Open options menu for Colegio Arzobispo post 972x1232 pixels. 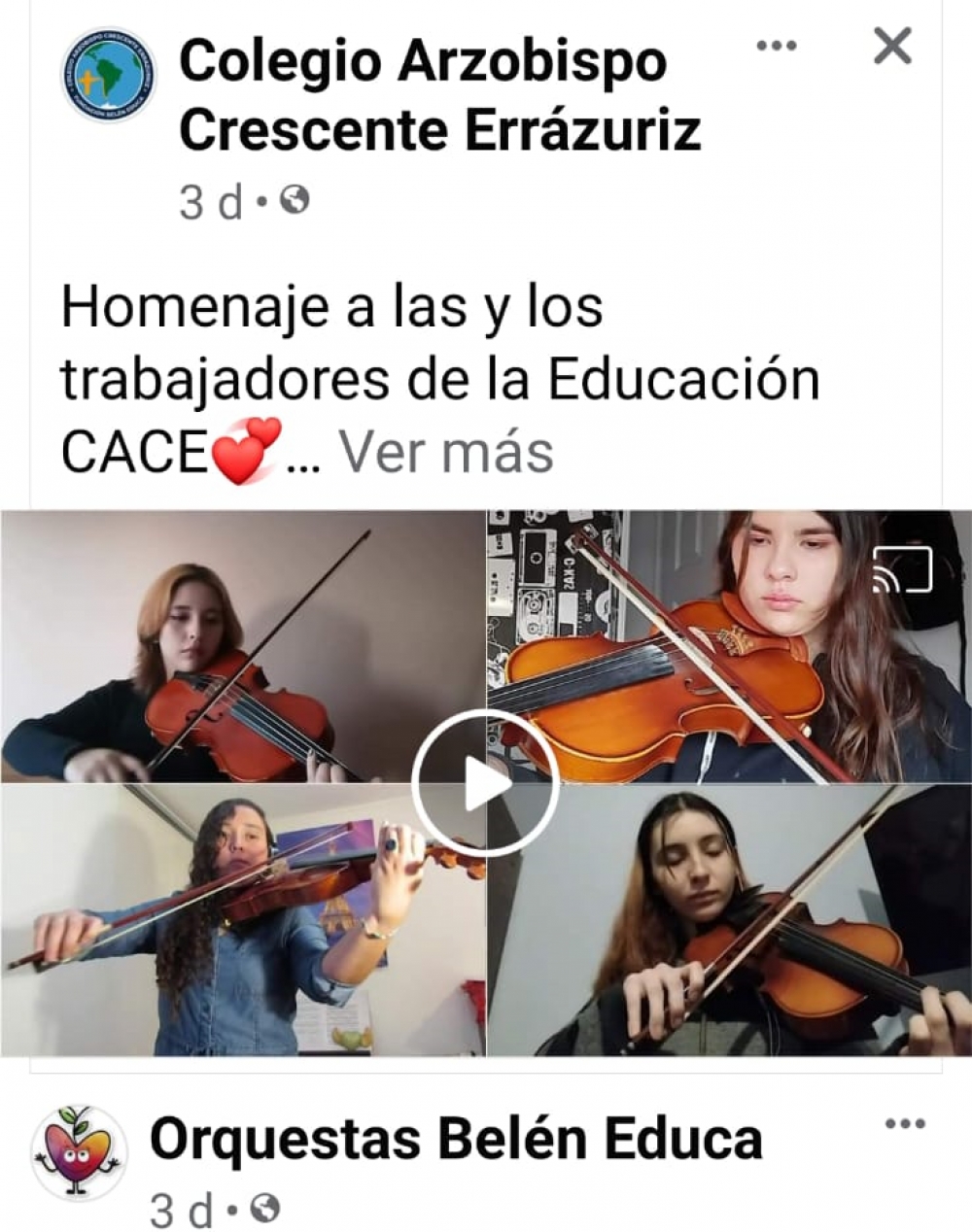click(777, 46)
